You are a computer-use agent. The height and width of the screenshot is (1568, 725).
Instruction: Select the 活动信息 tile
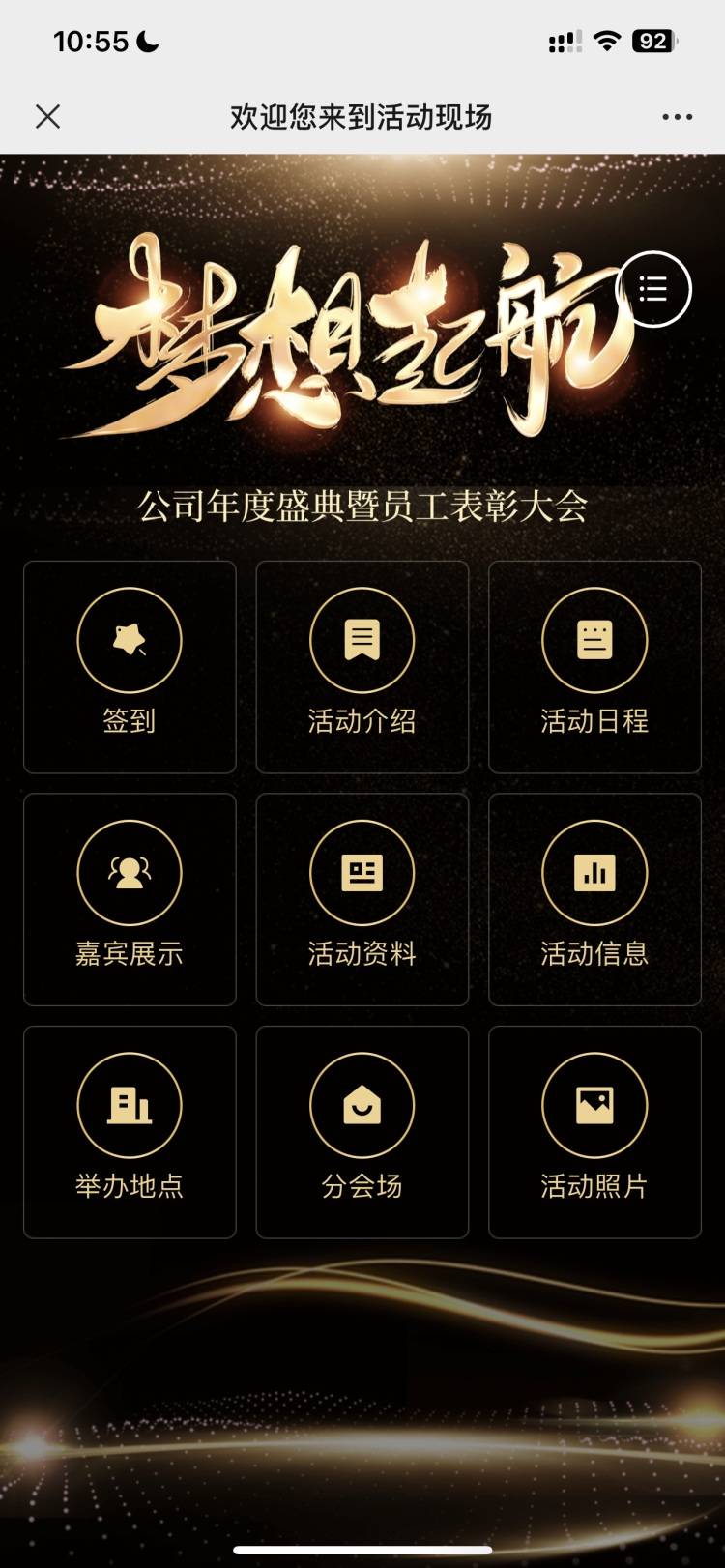tap(594, 900)
